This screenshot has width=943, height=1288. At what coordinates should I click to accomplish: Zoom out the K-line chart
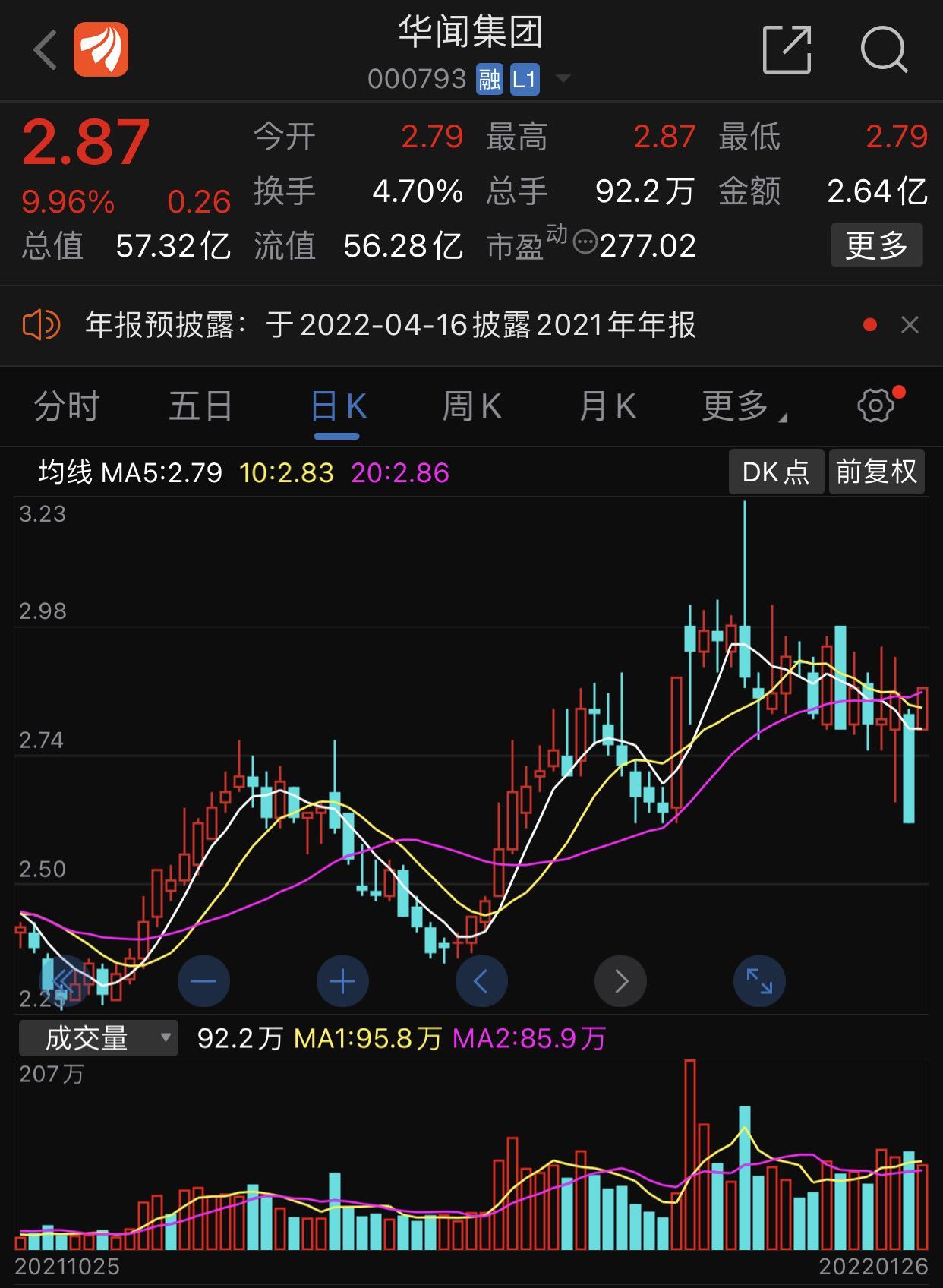point(203,981)
